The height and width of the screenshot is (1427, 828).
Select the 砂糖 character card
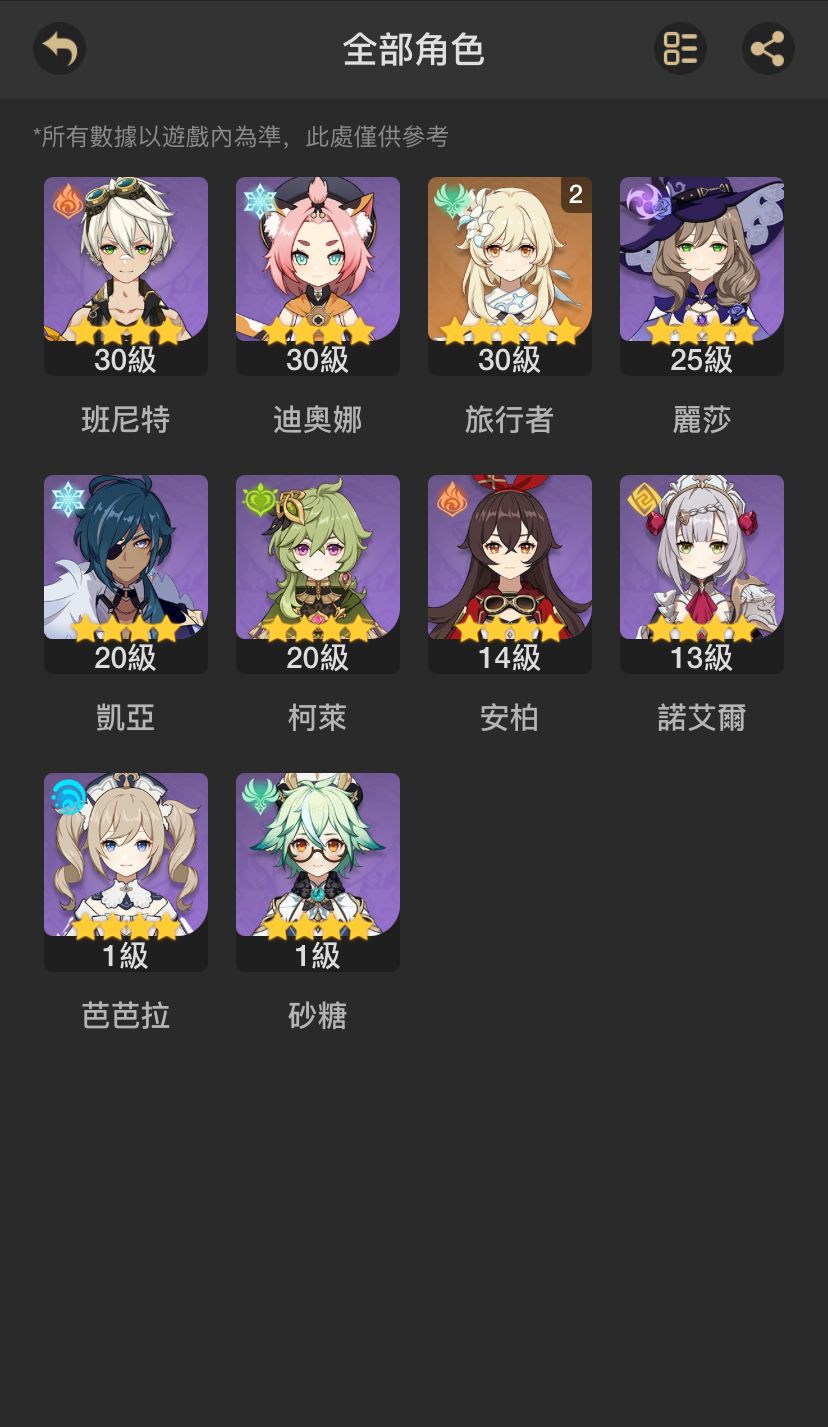[x=318, y=872]
